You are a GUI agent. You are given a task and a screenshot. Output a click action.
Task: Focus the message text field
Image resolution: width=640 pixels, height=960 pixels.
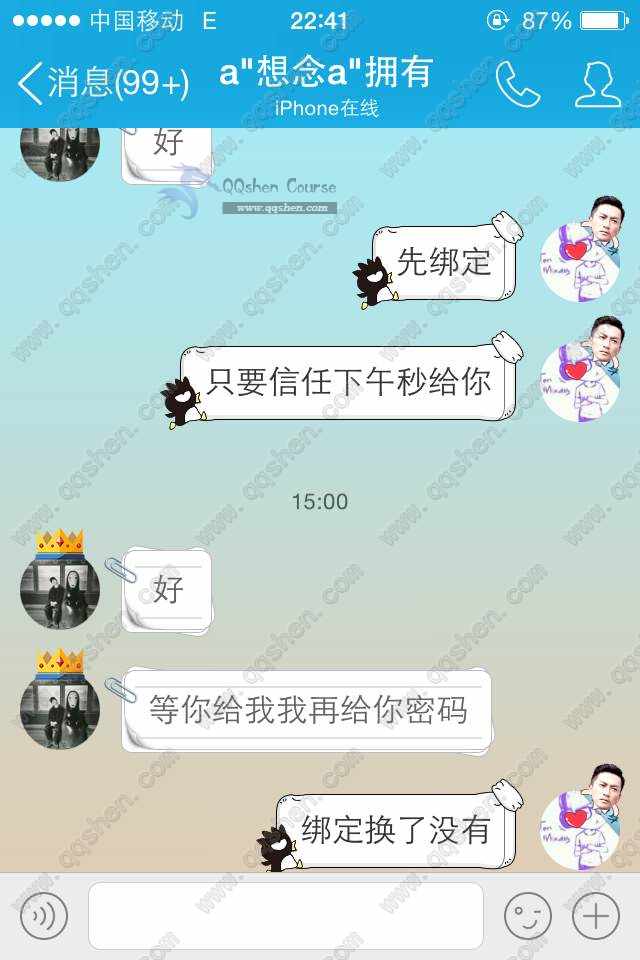tap(285, 915)
